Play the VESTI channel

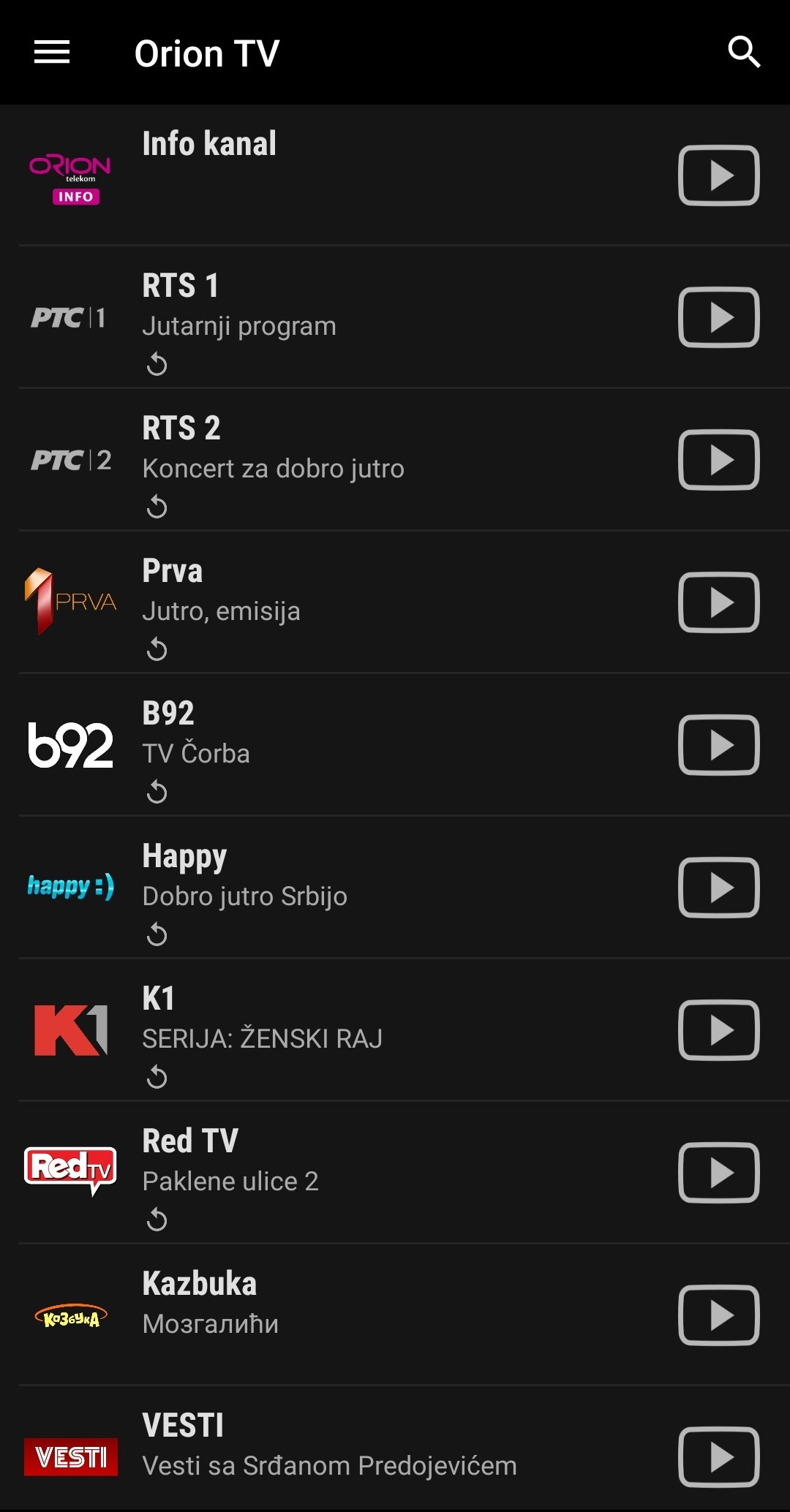tap(719, 1457)
